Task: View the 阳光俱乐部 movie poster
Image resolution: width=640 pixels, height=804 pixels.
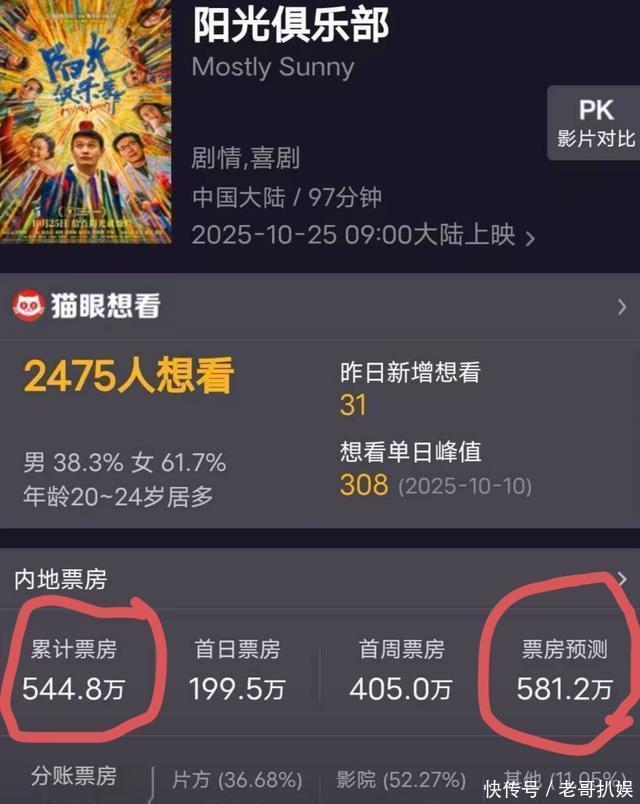Action: point(86,122)
